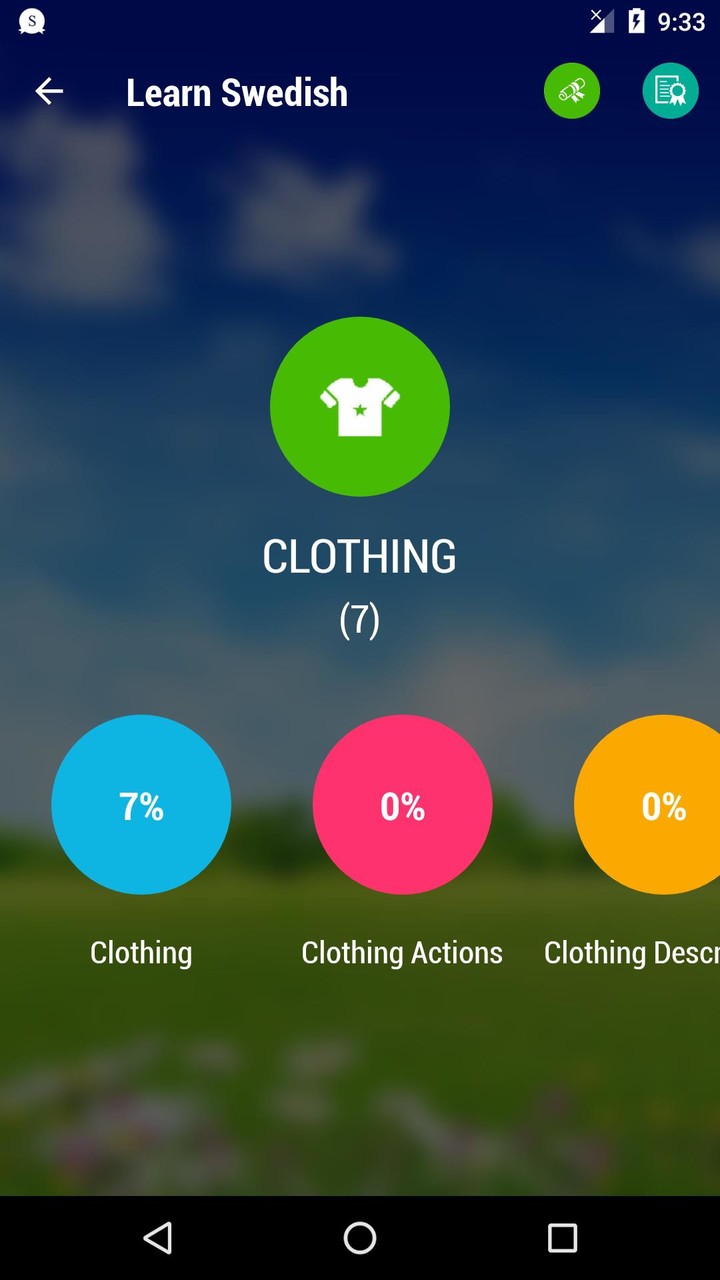Image resolution: width=720 pixels, height=1280 pixels.
Task: Click the CLOTHING heading text
Action: (x=360, y=556)
